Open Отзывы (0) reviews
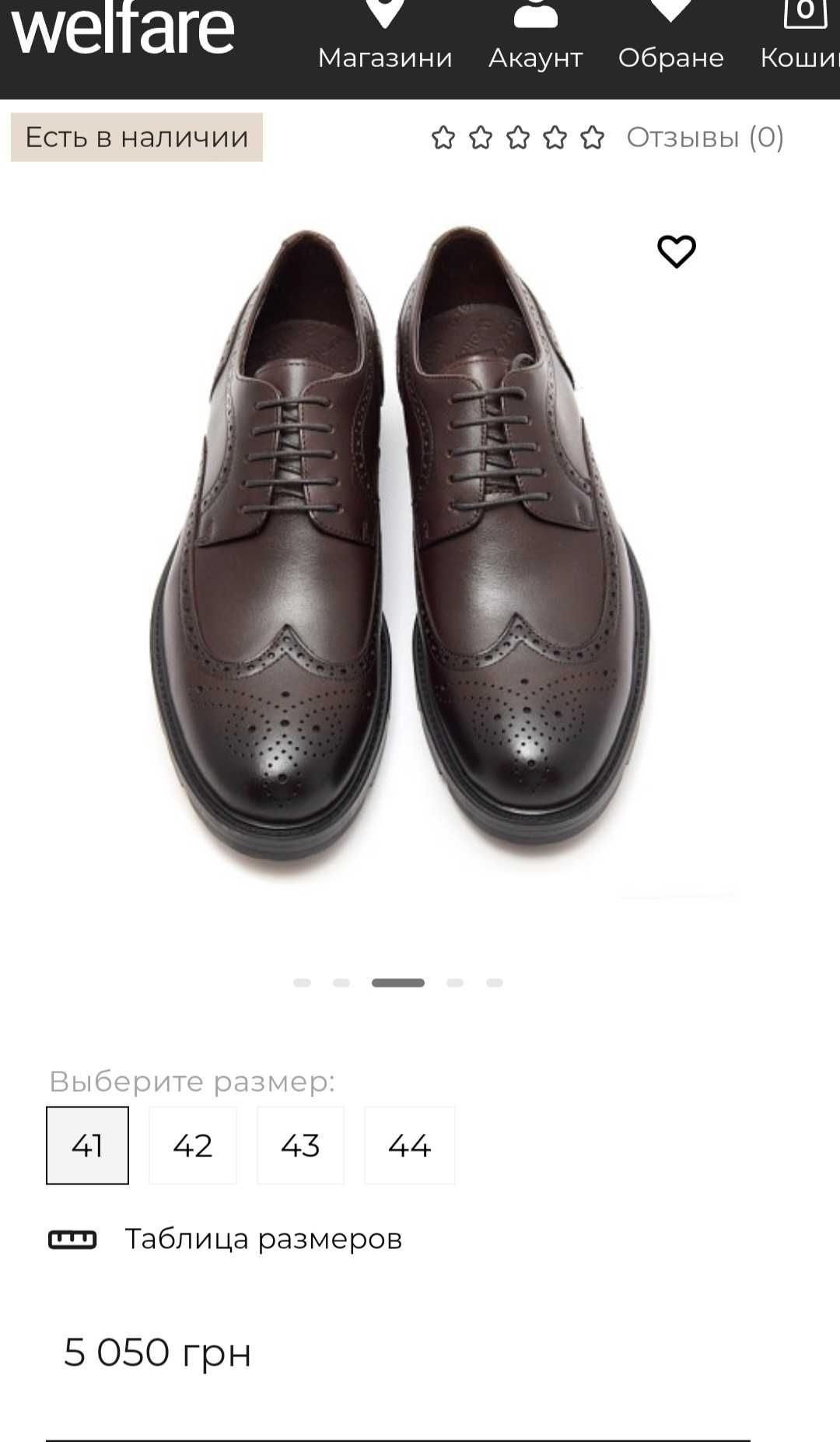 [x=705, y=138]
